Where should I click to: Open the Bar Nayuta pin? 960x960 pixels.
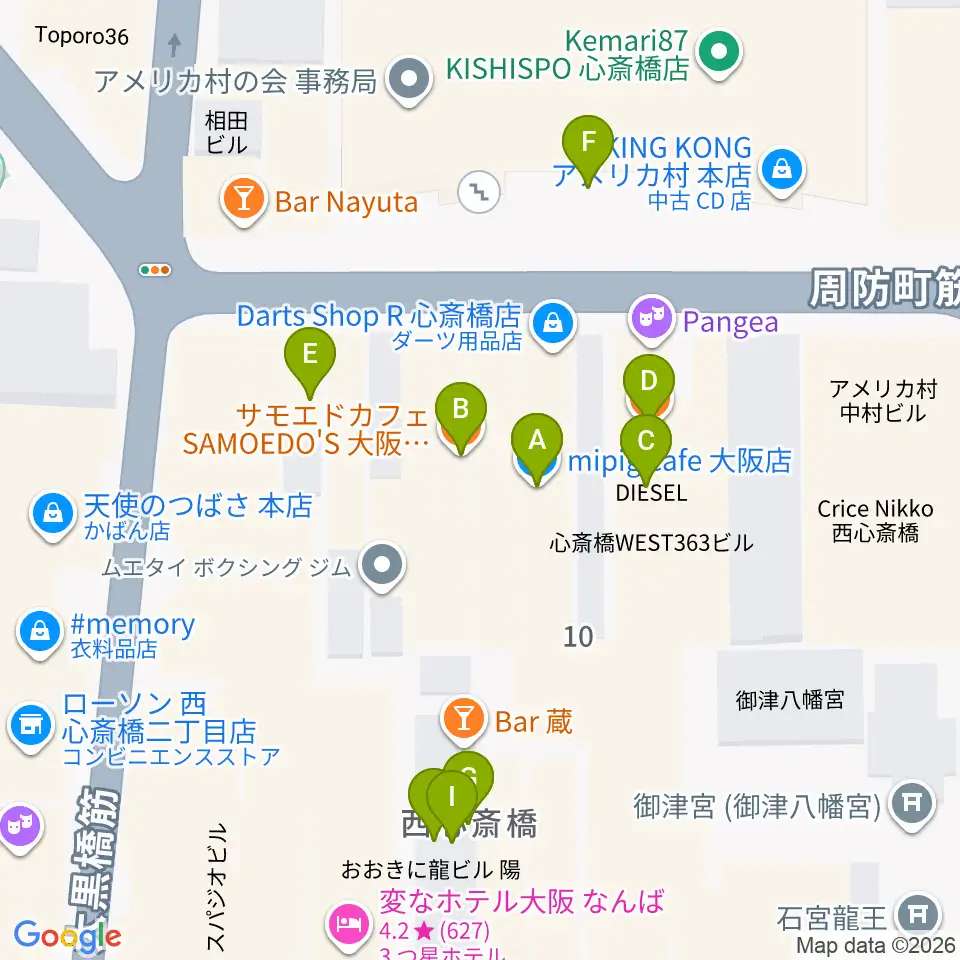[244, 200]
